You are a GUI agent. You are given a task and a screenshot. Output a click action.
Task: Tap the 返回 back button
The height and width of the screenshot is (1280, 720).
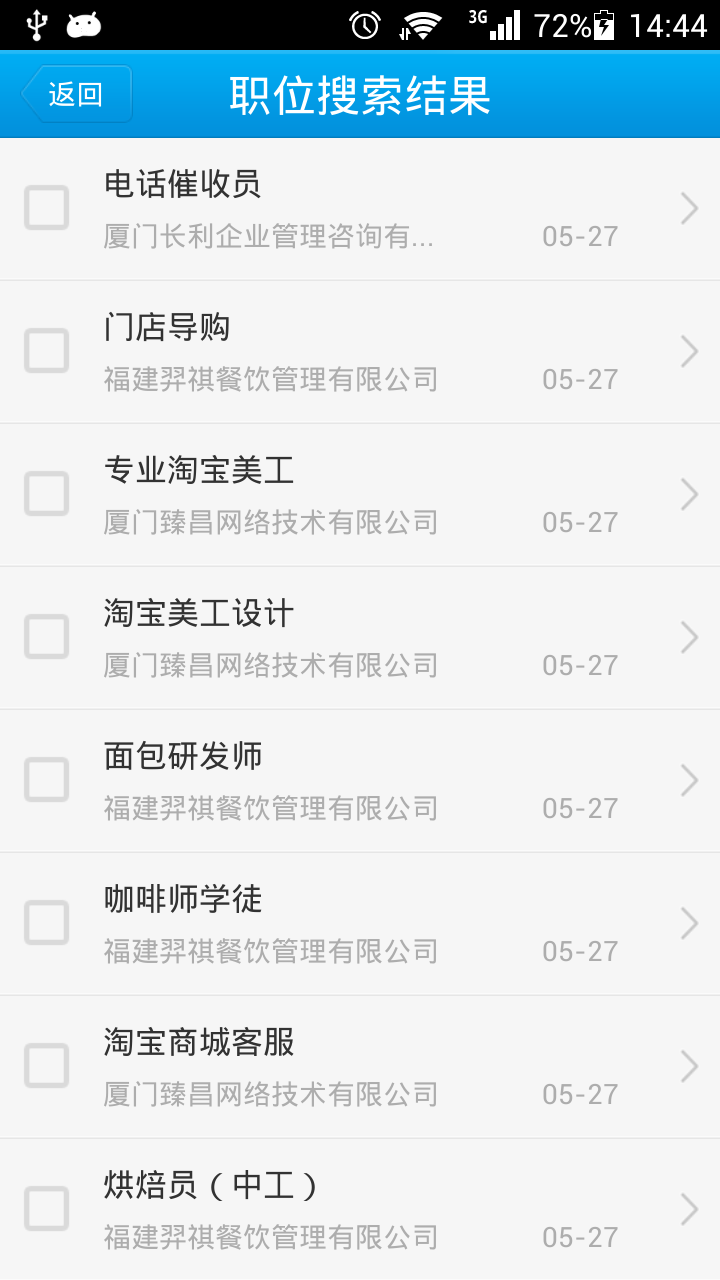point(76,94)
